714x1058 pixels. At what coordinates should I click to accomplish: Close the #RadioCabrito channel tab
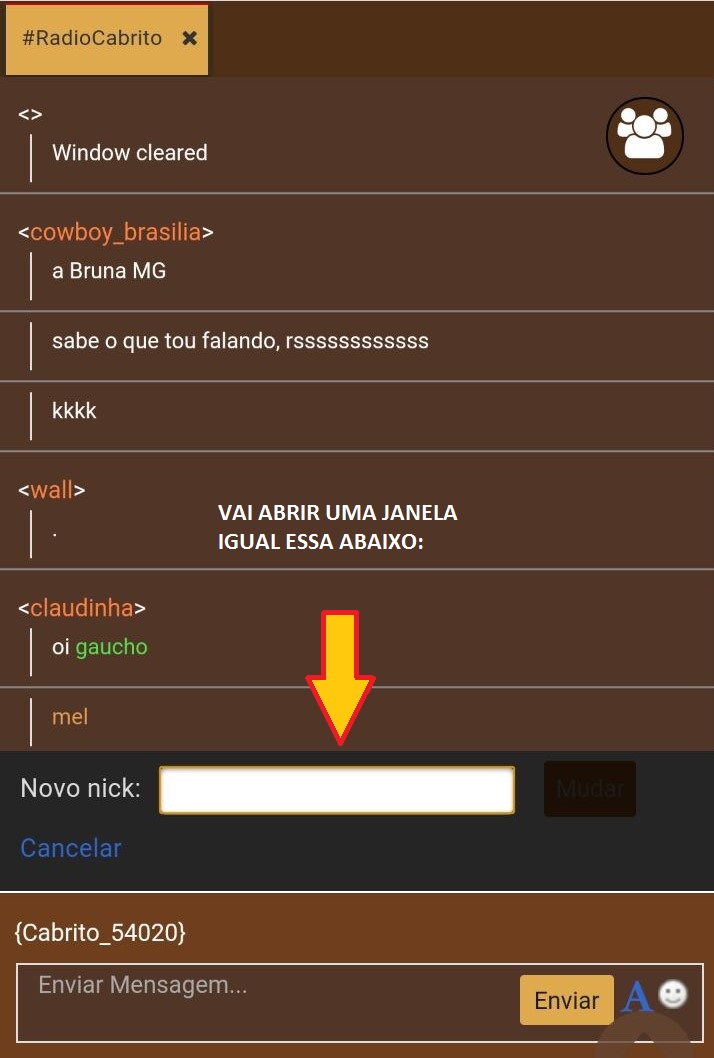[x=189, y=39]
